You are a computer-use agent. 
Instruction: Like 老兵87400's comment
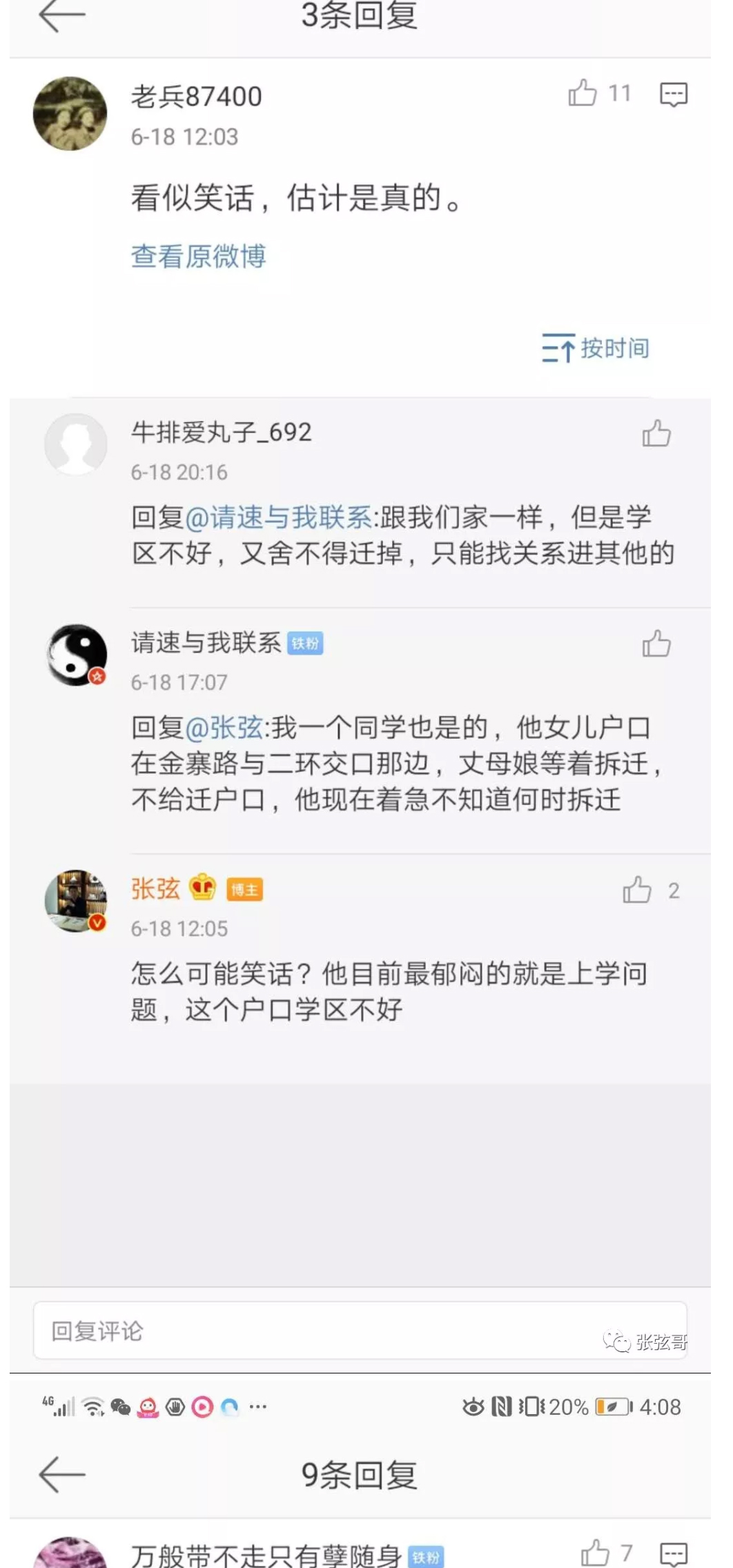point(583,93)
